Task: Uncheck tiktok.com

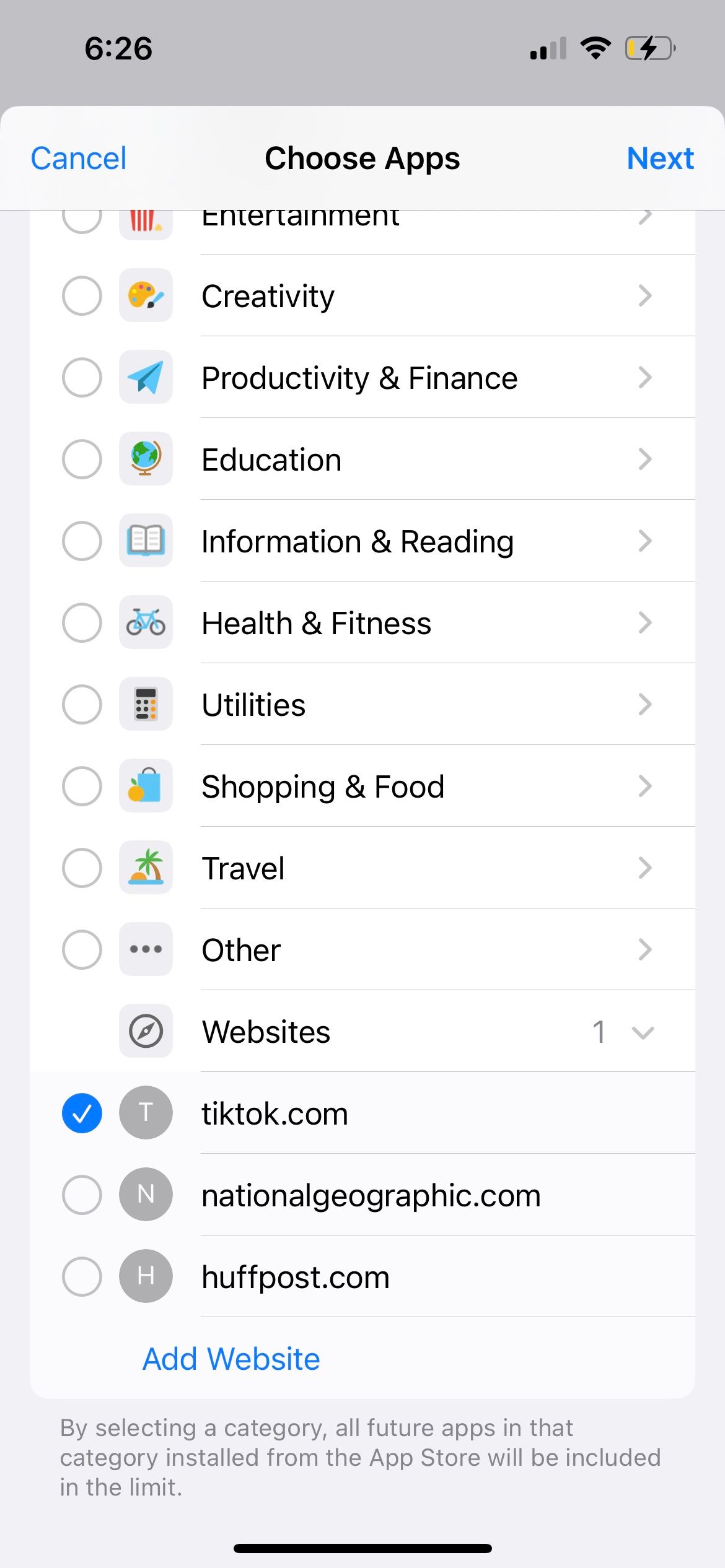Action: click(82, 1113)
